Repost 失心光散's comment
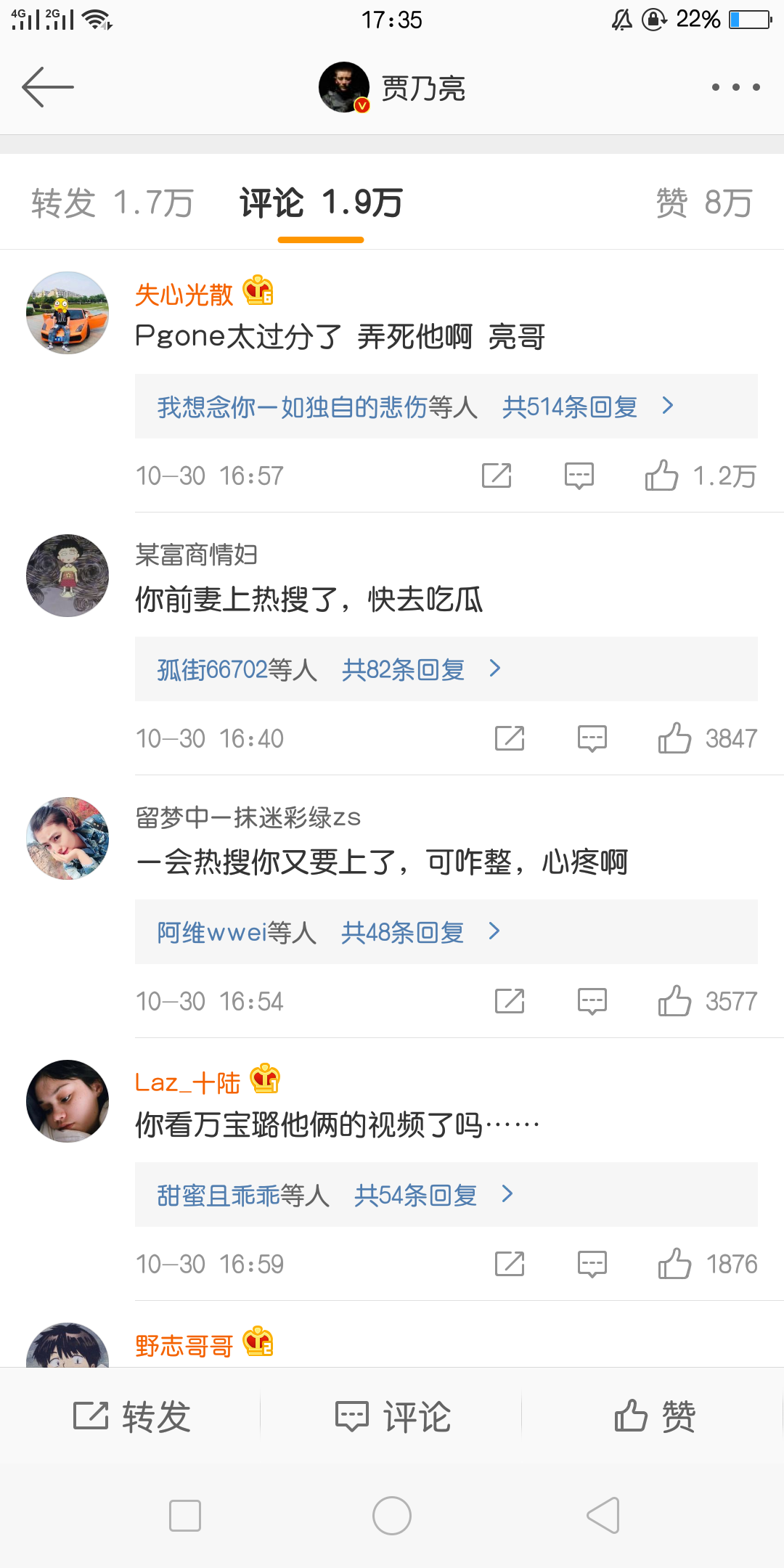Screen dimensions: 784x1568 (x=497, y=476)
